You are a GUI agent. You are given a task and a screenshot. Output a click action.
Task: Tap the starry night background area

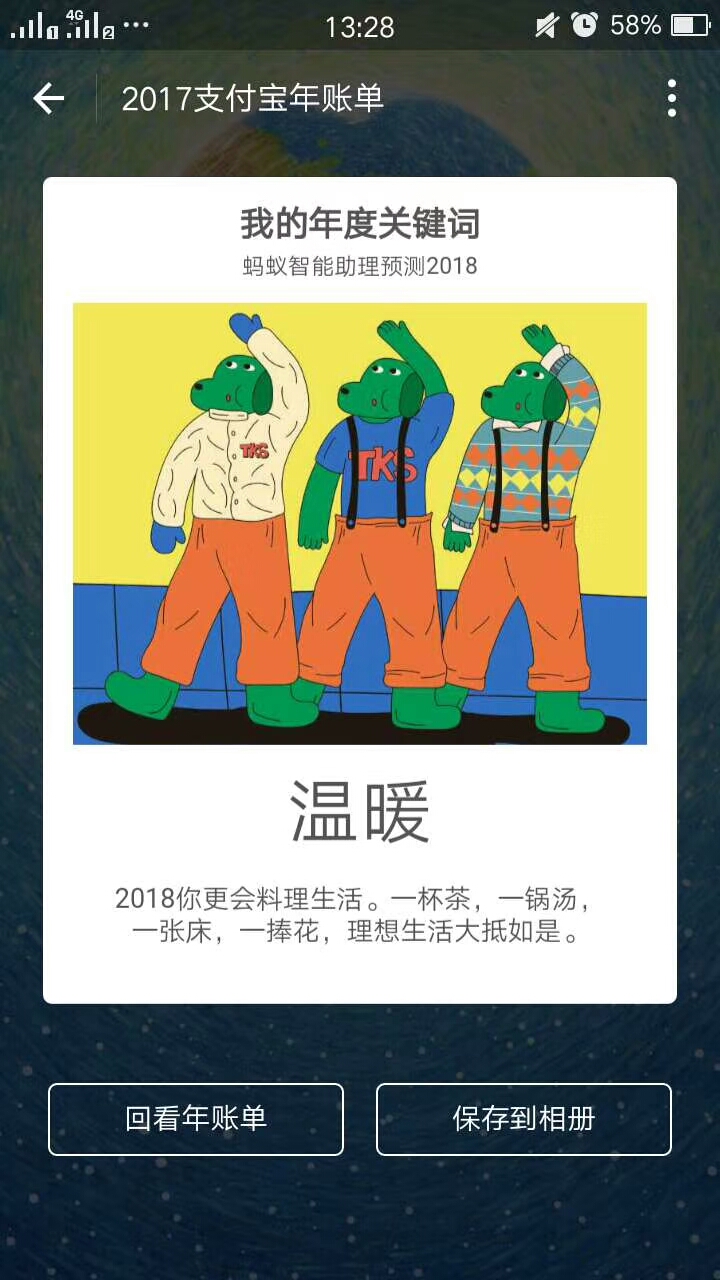pyautogui.click(x=360, y=1230)
